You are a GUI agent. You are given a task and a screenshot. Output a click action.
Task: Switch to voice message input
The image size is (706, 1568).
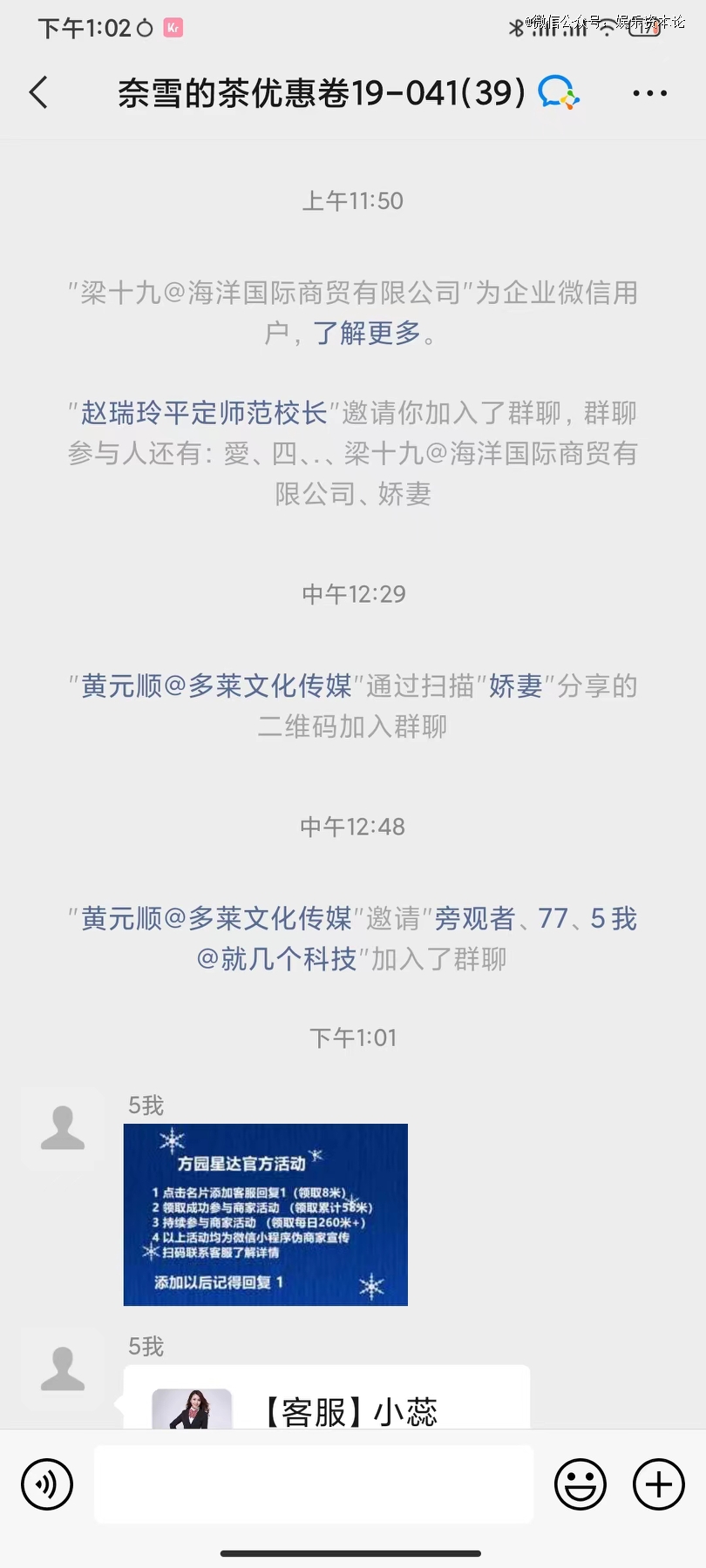click(x=47, y=1484)
